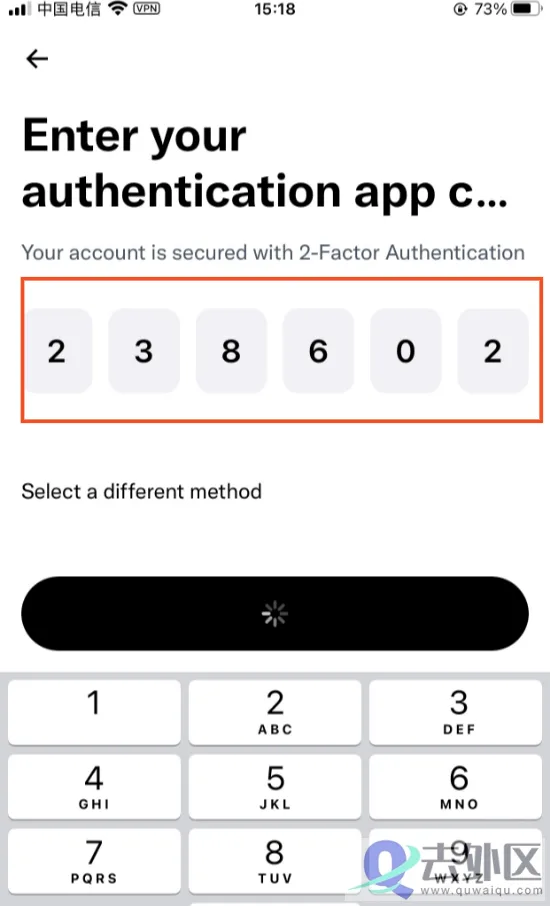The image size is (550, 906).
Task: Go back using the arrow icon
Action: 37,58
